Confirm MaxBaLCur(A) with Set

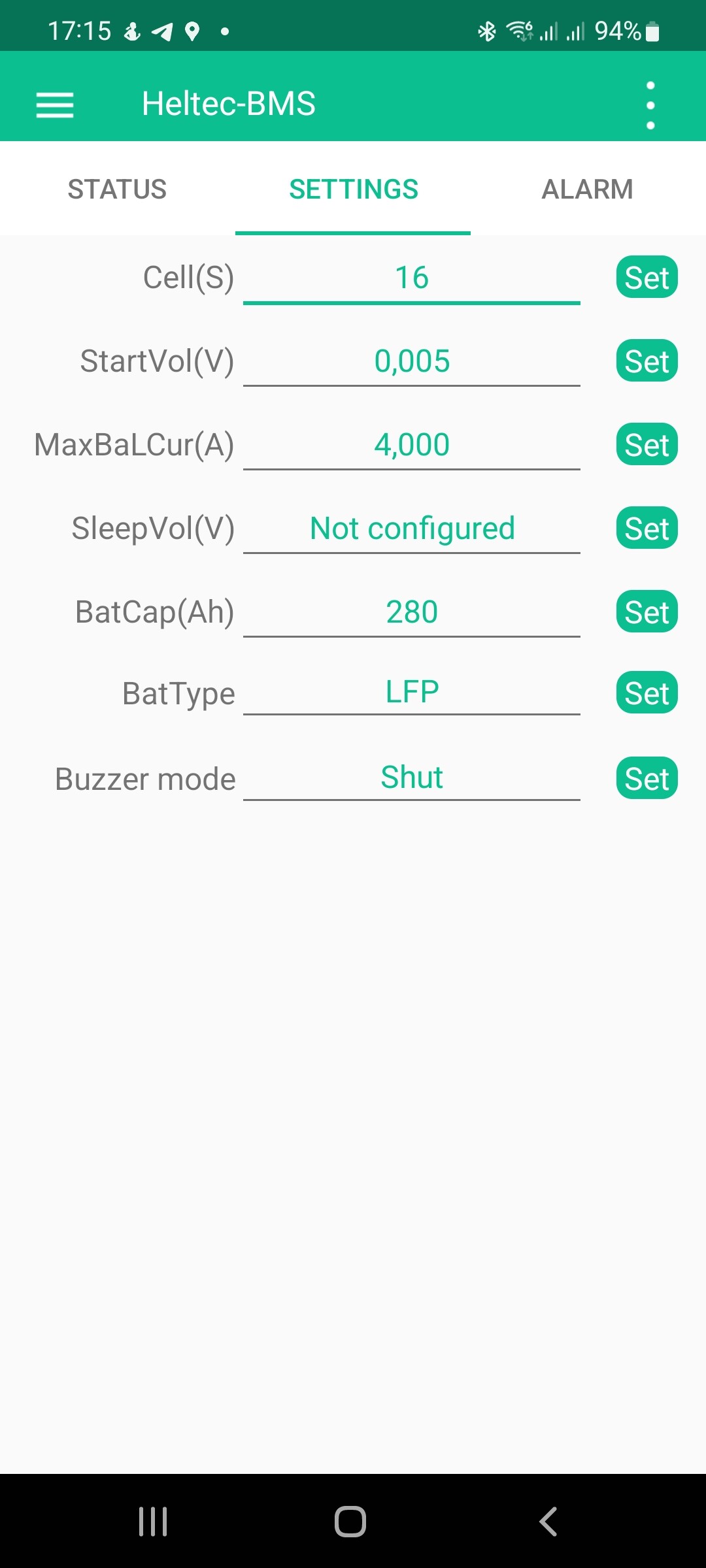(x=647, y=444)
